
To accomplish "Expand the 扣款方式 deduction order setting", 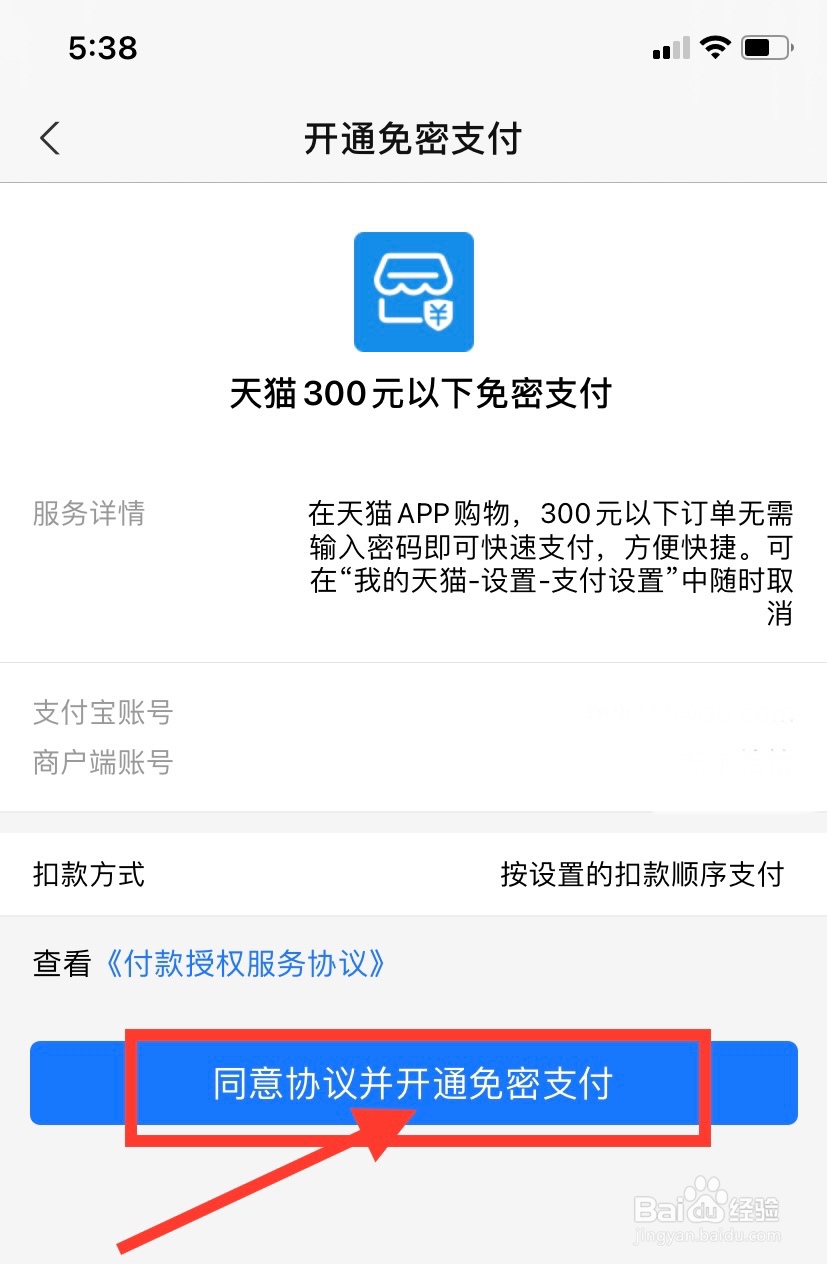I will (88, 874).
